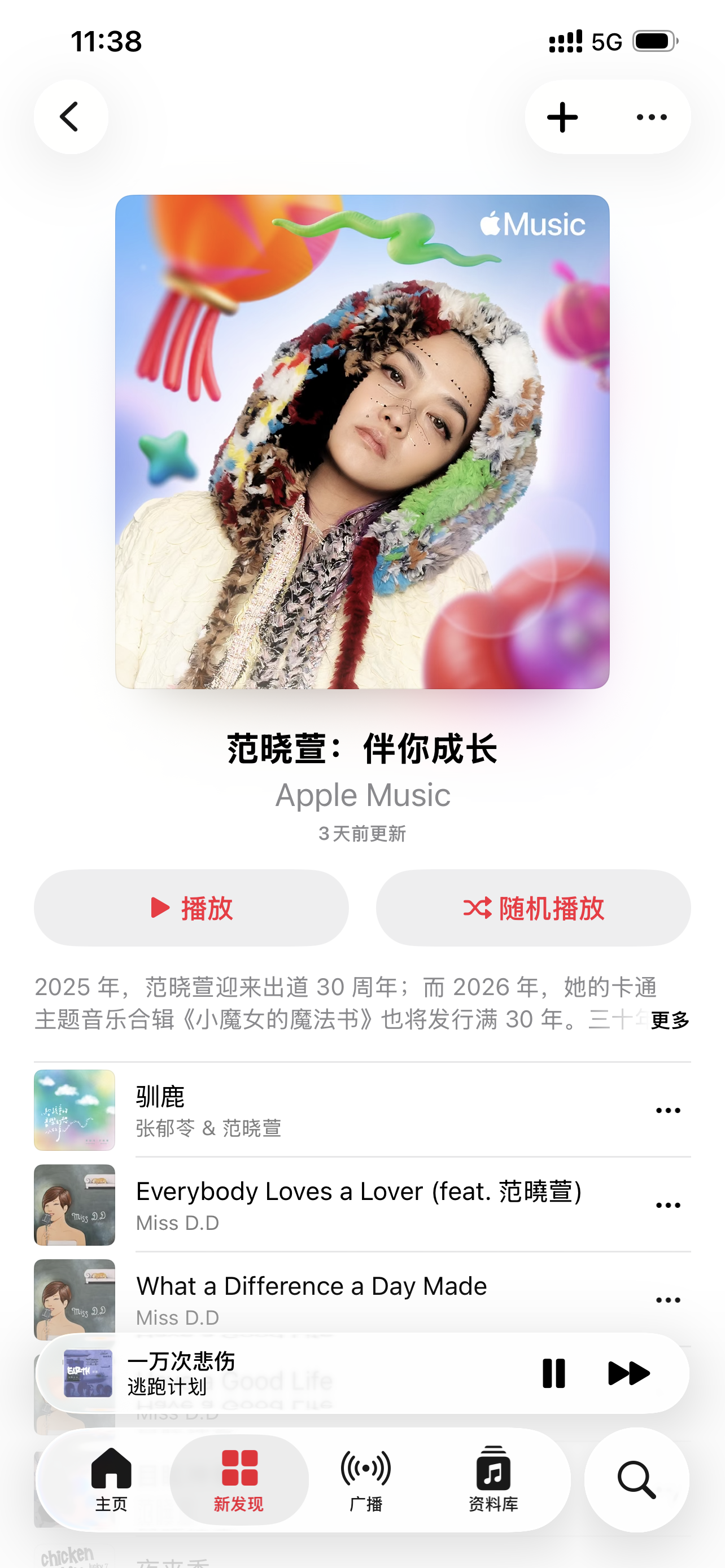Switch to the 主页 tab
Screen dimensions: 725x1568
tap(111, 1479)
